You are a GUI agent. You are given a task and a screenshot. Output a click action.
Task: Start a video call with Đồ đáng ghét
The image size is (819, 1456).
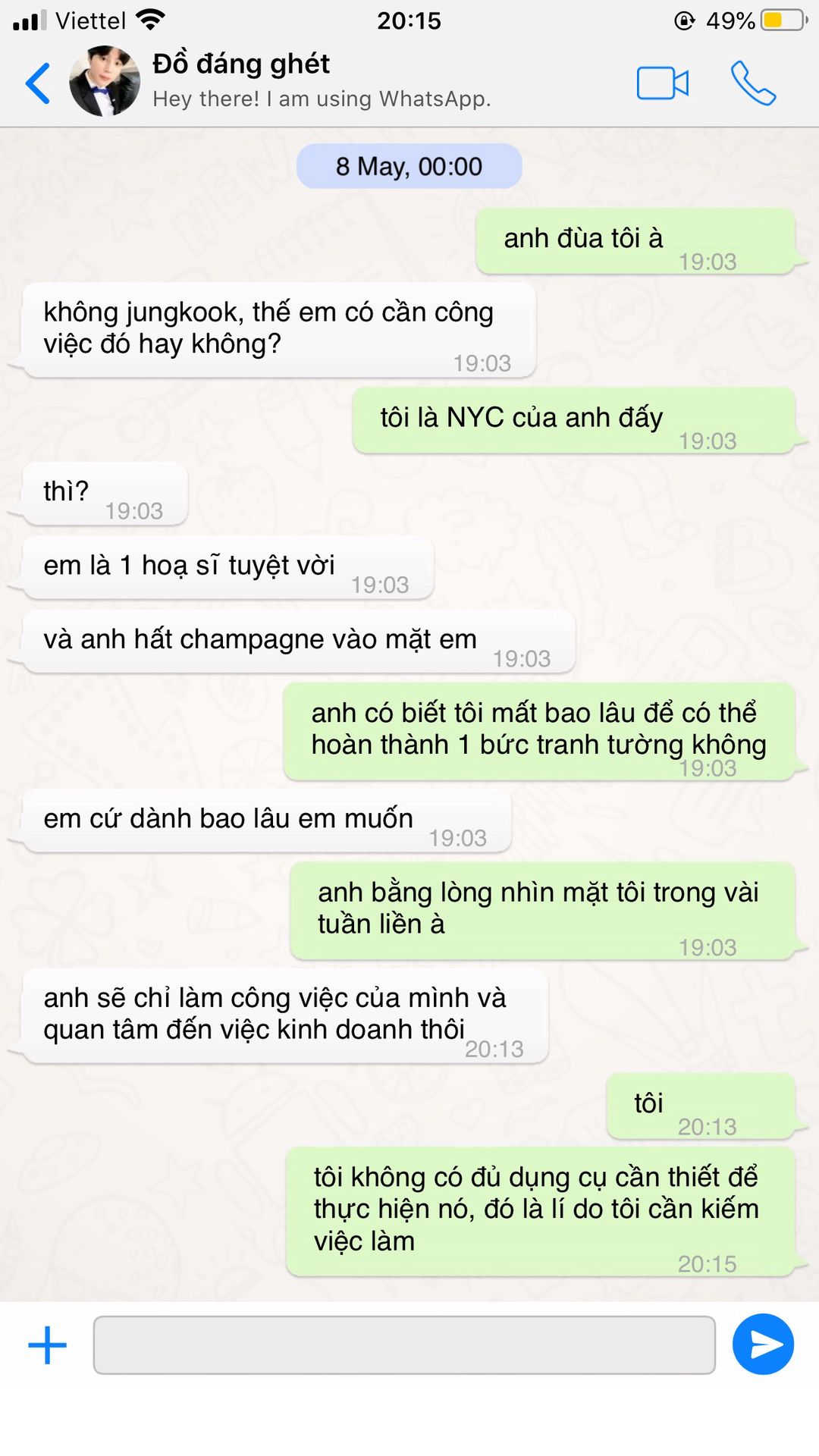(x=662, y=83)
